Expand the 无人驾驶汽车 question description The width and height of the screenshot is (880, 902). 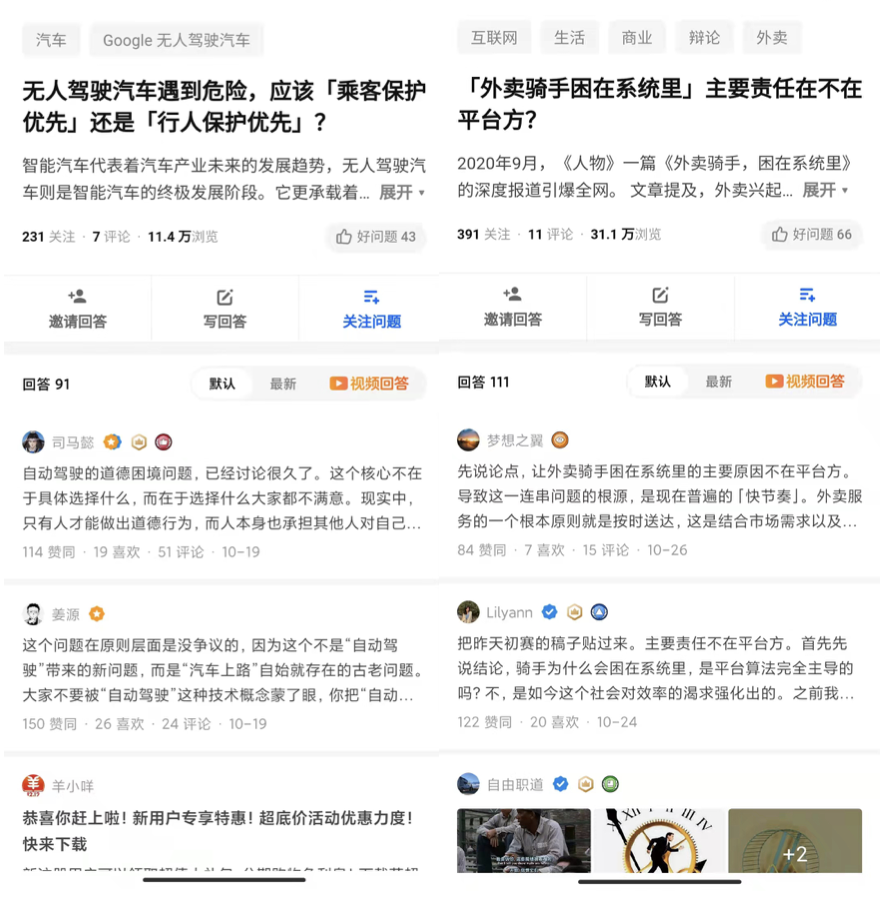pos(401,192)
